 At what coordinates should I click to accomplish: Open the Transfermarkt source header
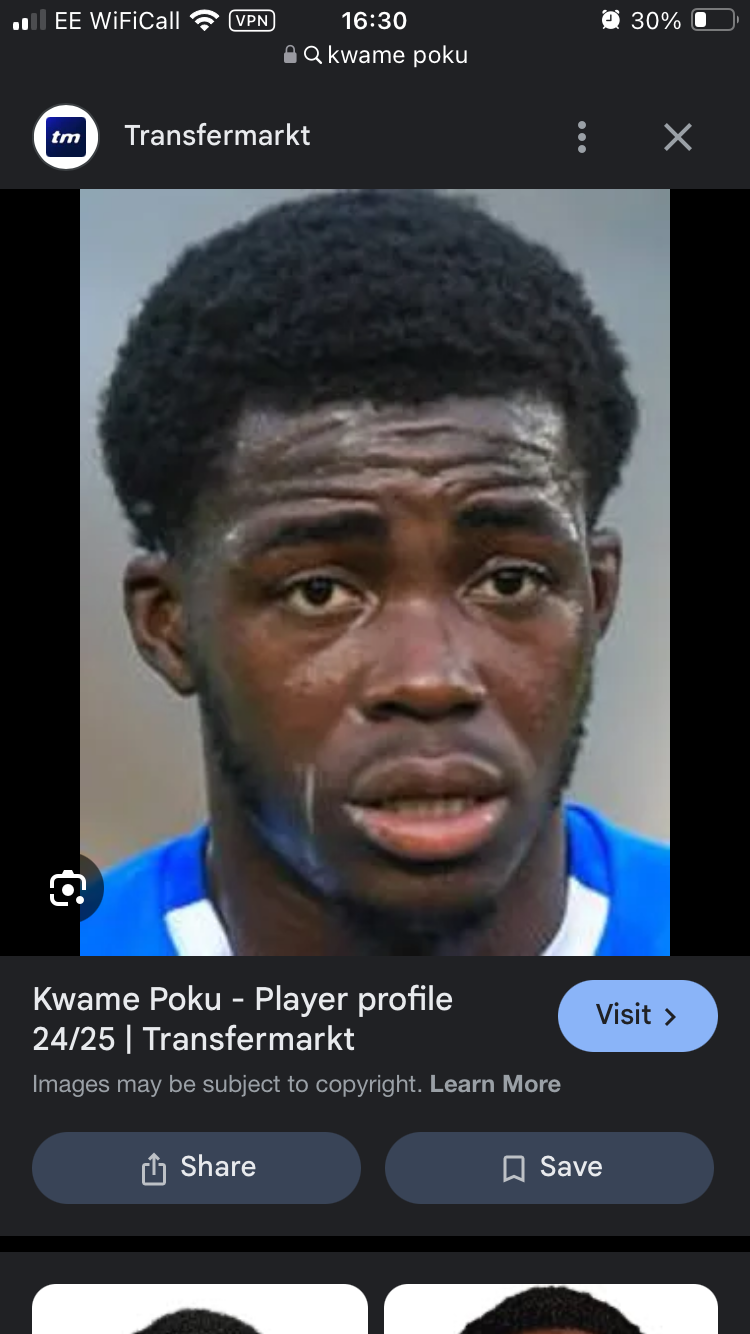217,136
